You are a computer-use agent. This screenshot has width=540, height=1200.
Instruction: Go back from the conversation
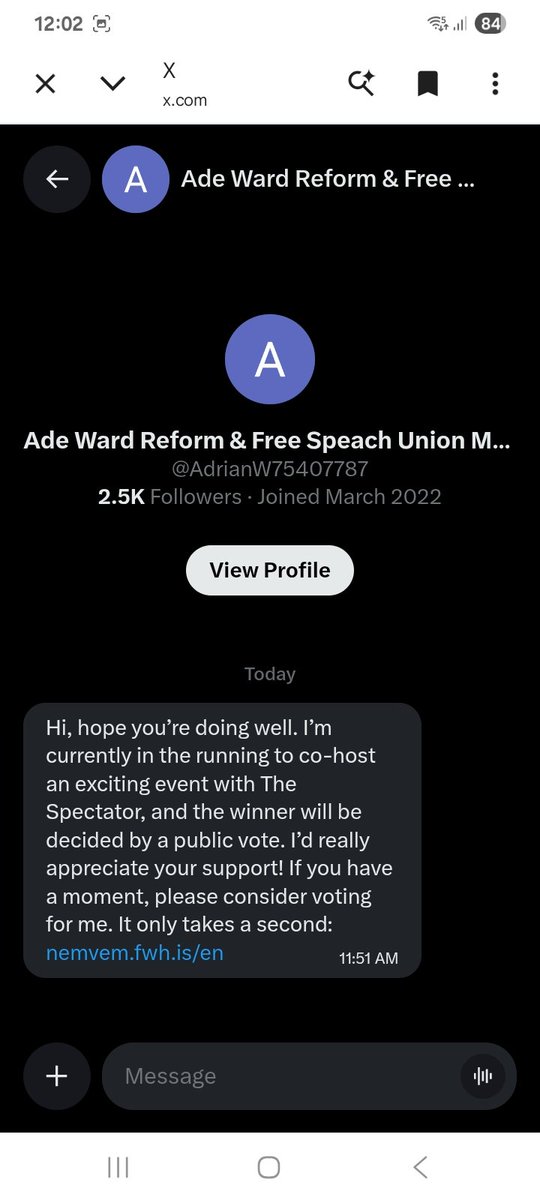point(57,179)
